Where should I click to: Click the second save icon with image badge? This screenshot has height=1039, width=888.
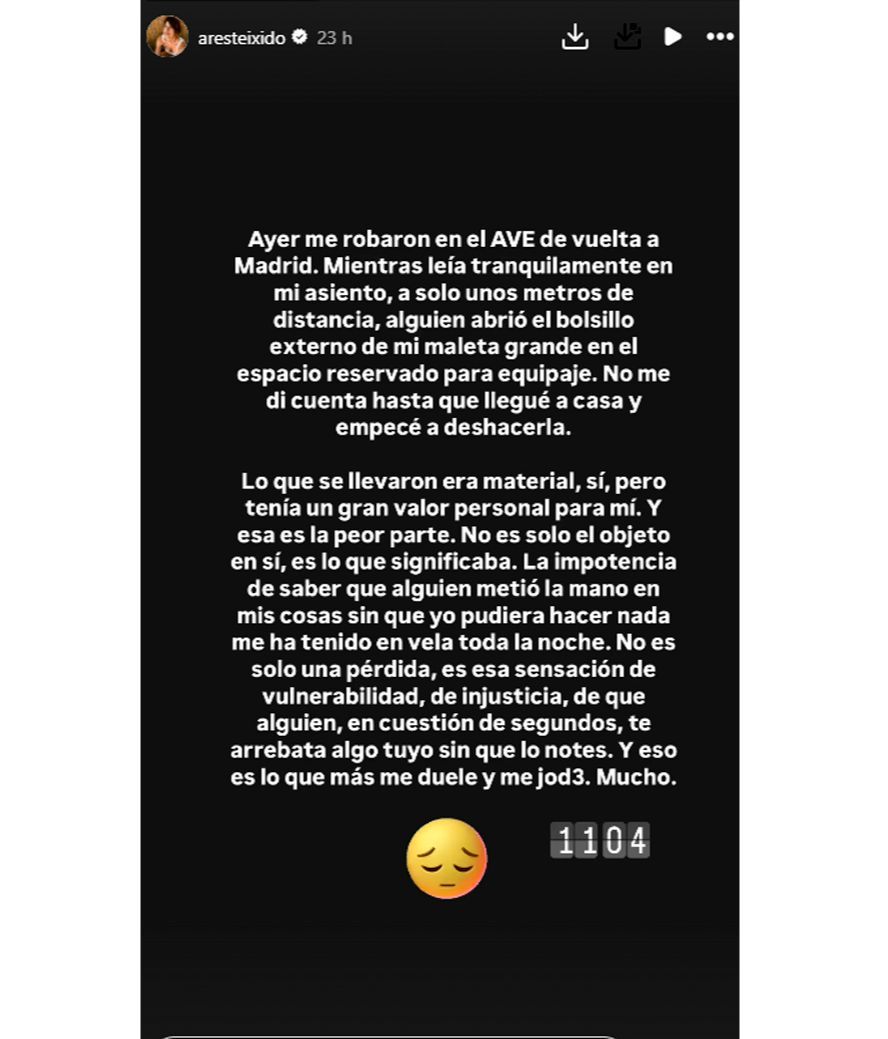tap(628, 35)
